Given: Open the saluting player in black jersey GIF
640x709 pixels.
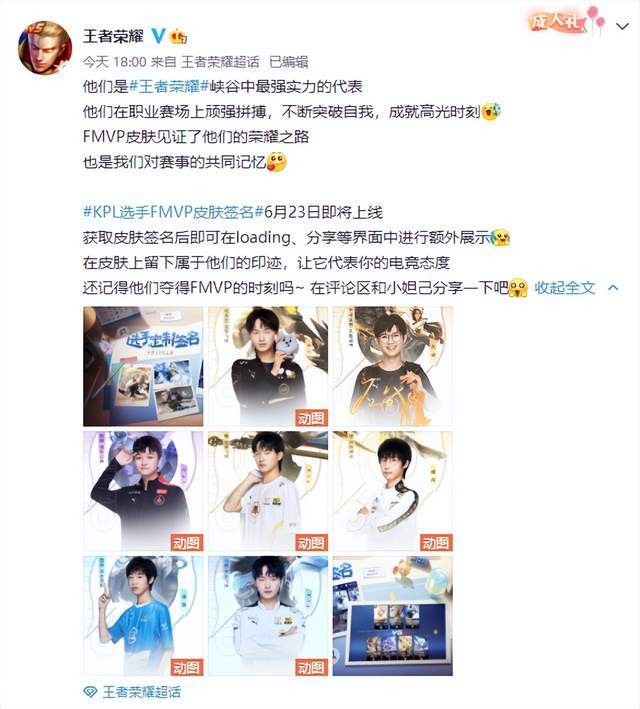Looking at the screenshot, I should (x=143, y=491).
